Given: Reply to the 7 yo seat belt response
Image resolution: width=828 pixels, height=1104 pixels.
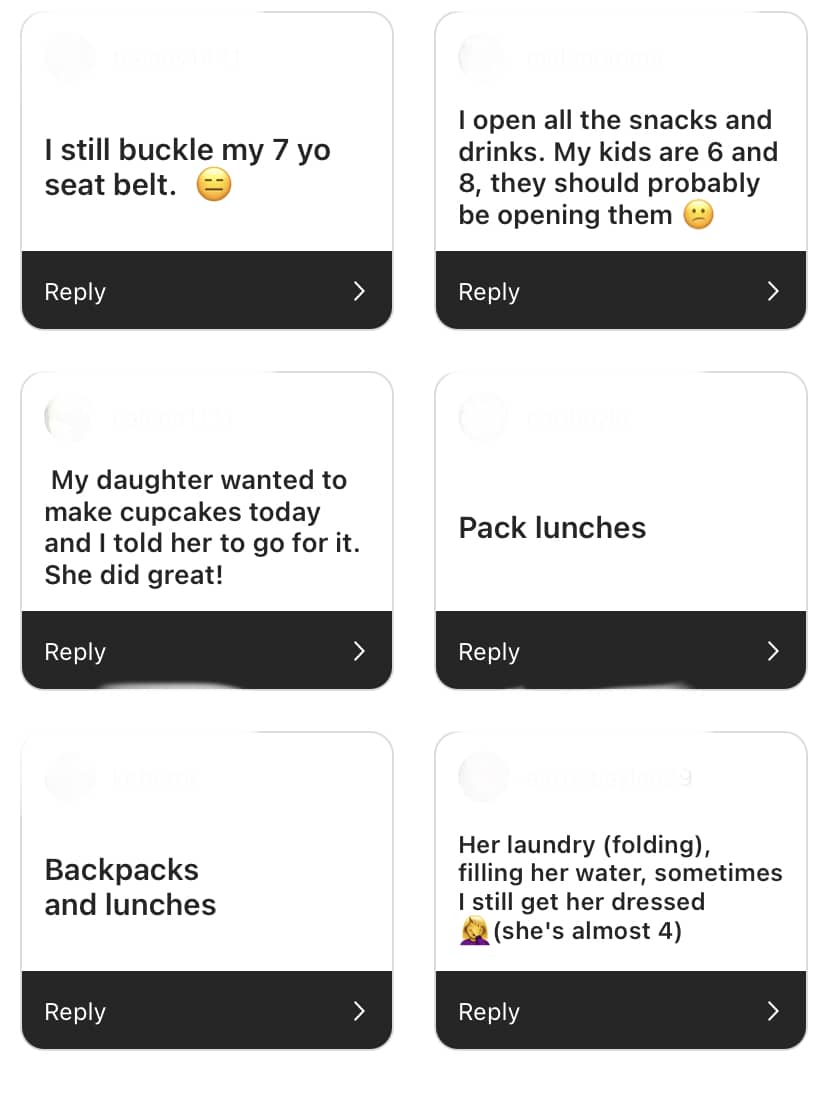Looking at the screenshot, I should pos(206,291).
